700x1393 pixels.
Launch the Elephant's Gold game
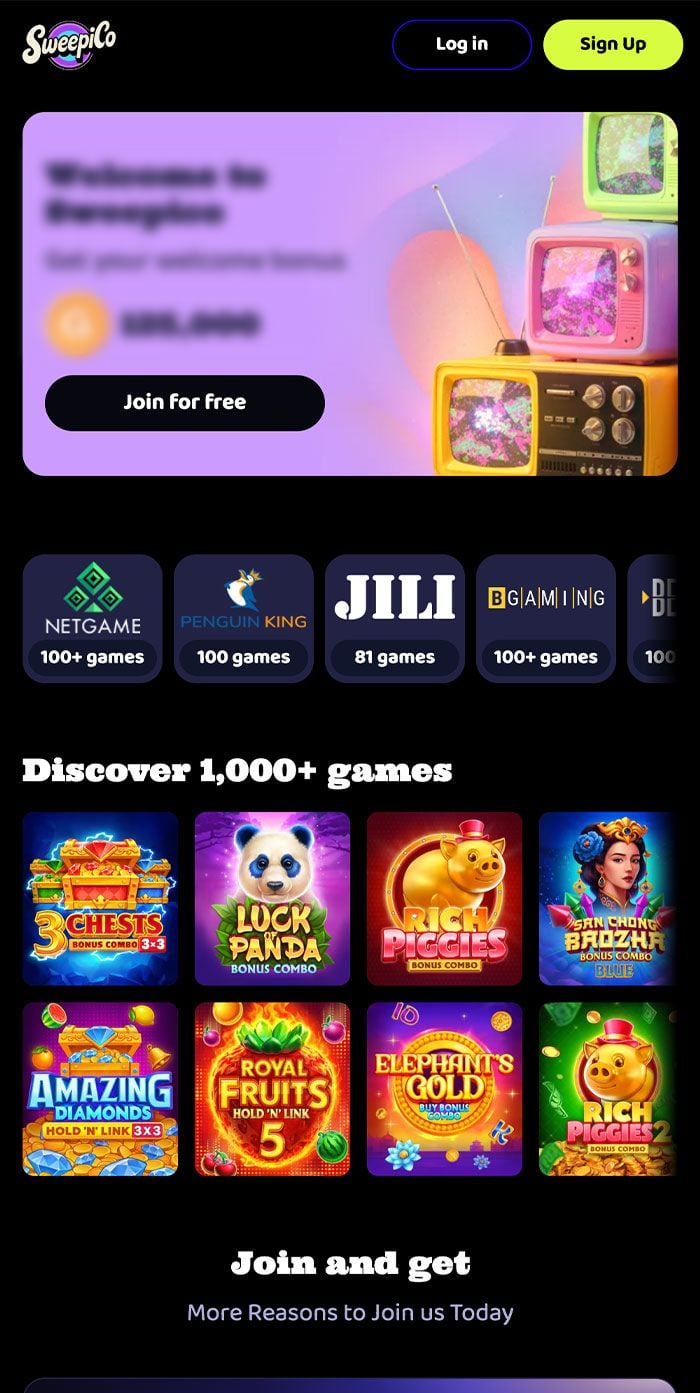pyautogui.click(x=444, y=1088)
